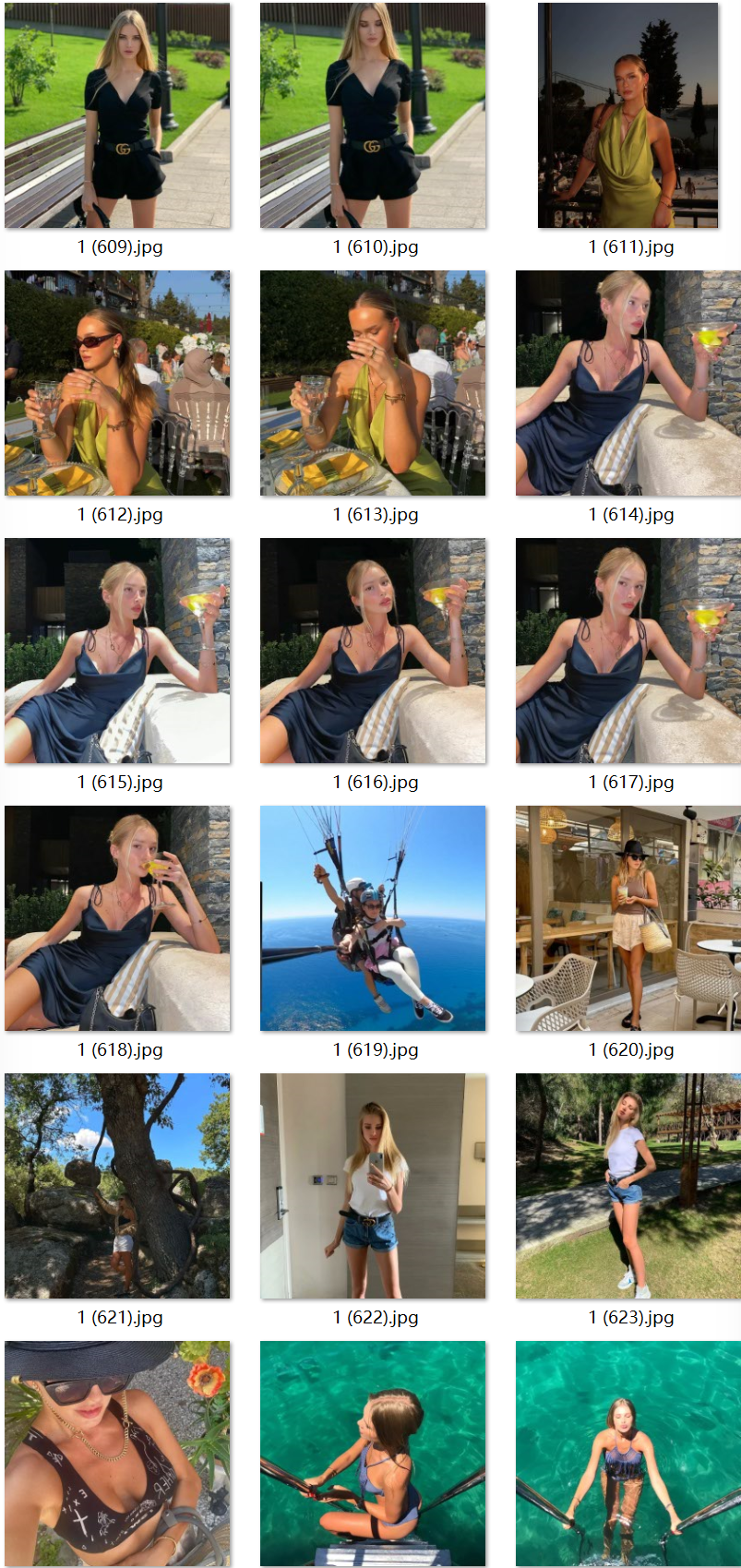
Task: Select the photo 1 (618).jpg
Action: click(x=117, y=918)
